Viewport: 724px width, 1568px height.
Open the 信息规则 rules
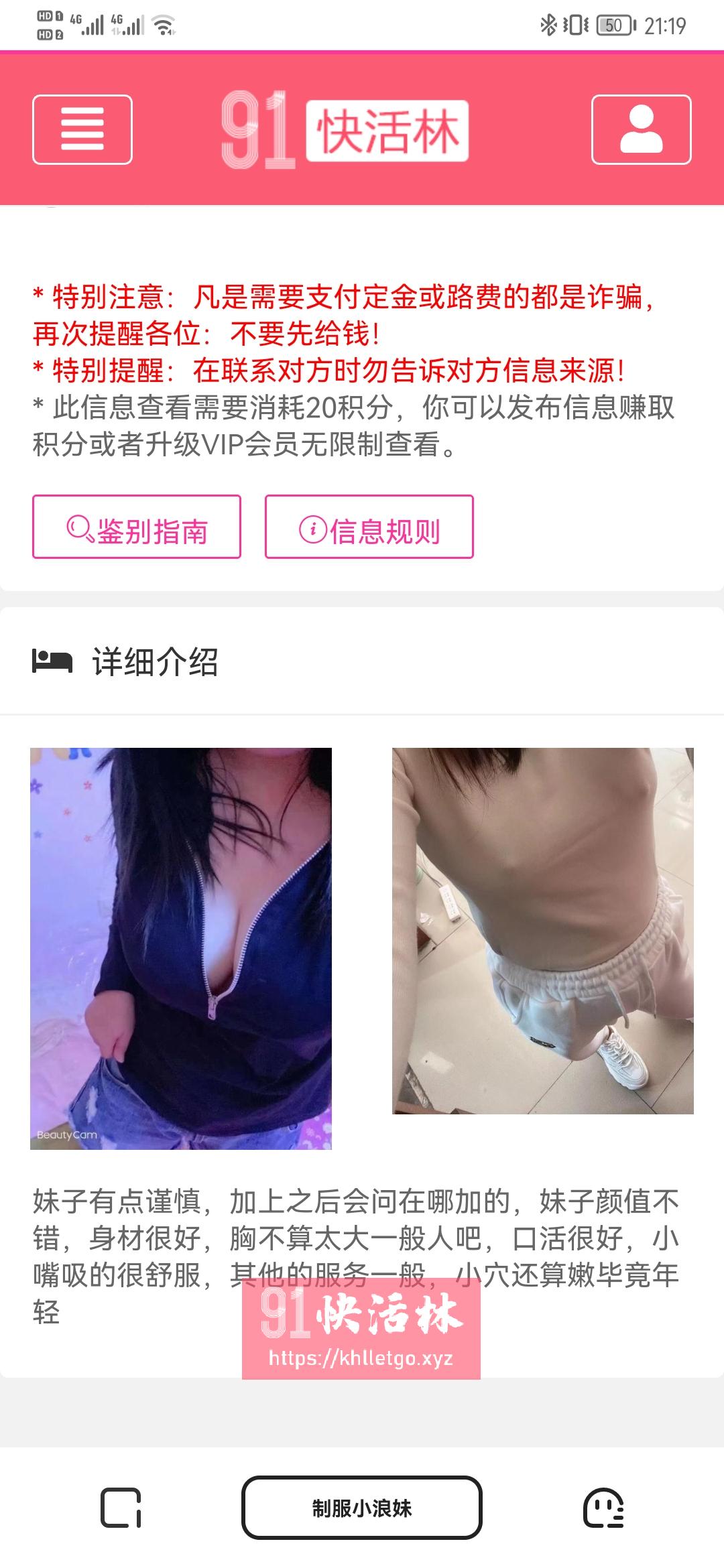pos(369,529)
